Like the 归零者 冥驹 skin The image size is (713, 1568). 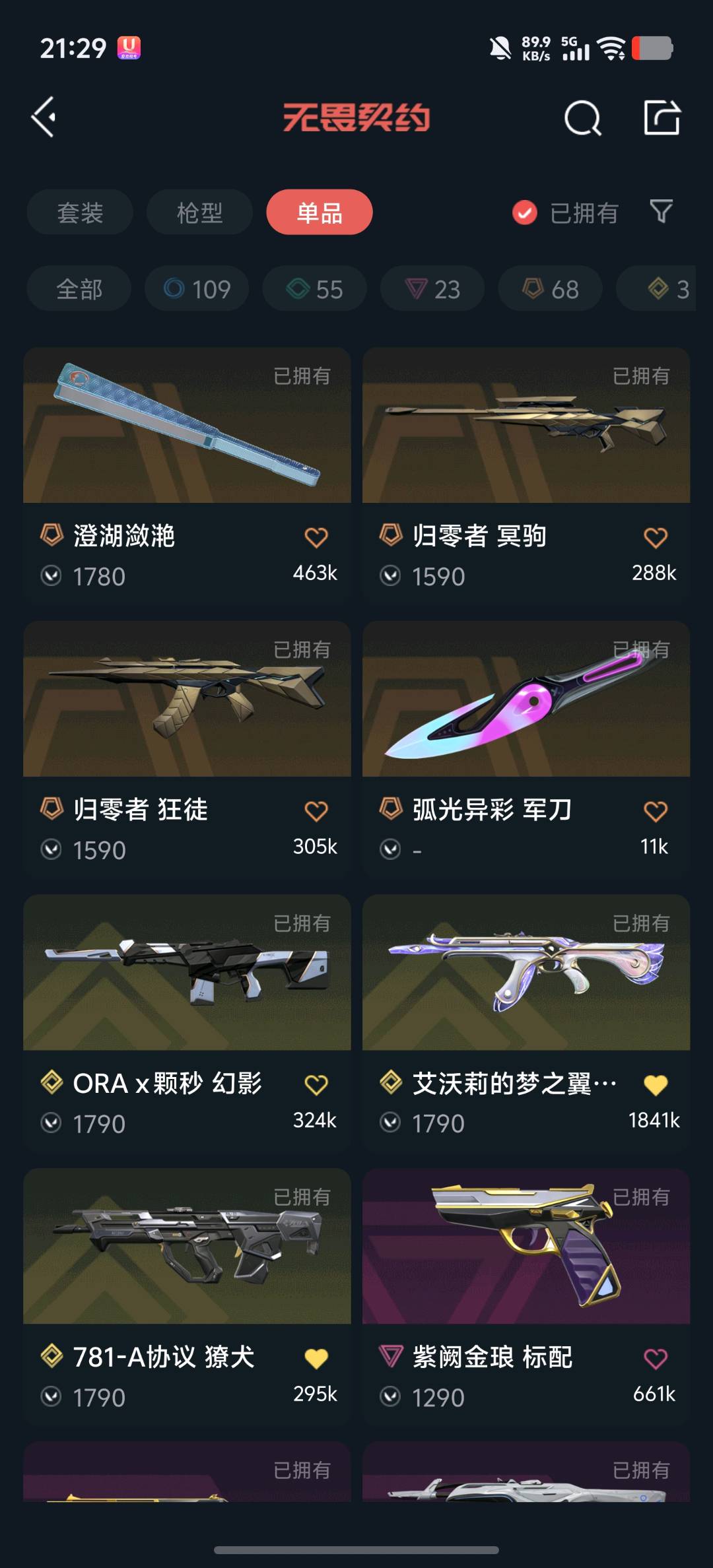[x=655, y=538]
